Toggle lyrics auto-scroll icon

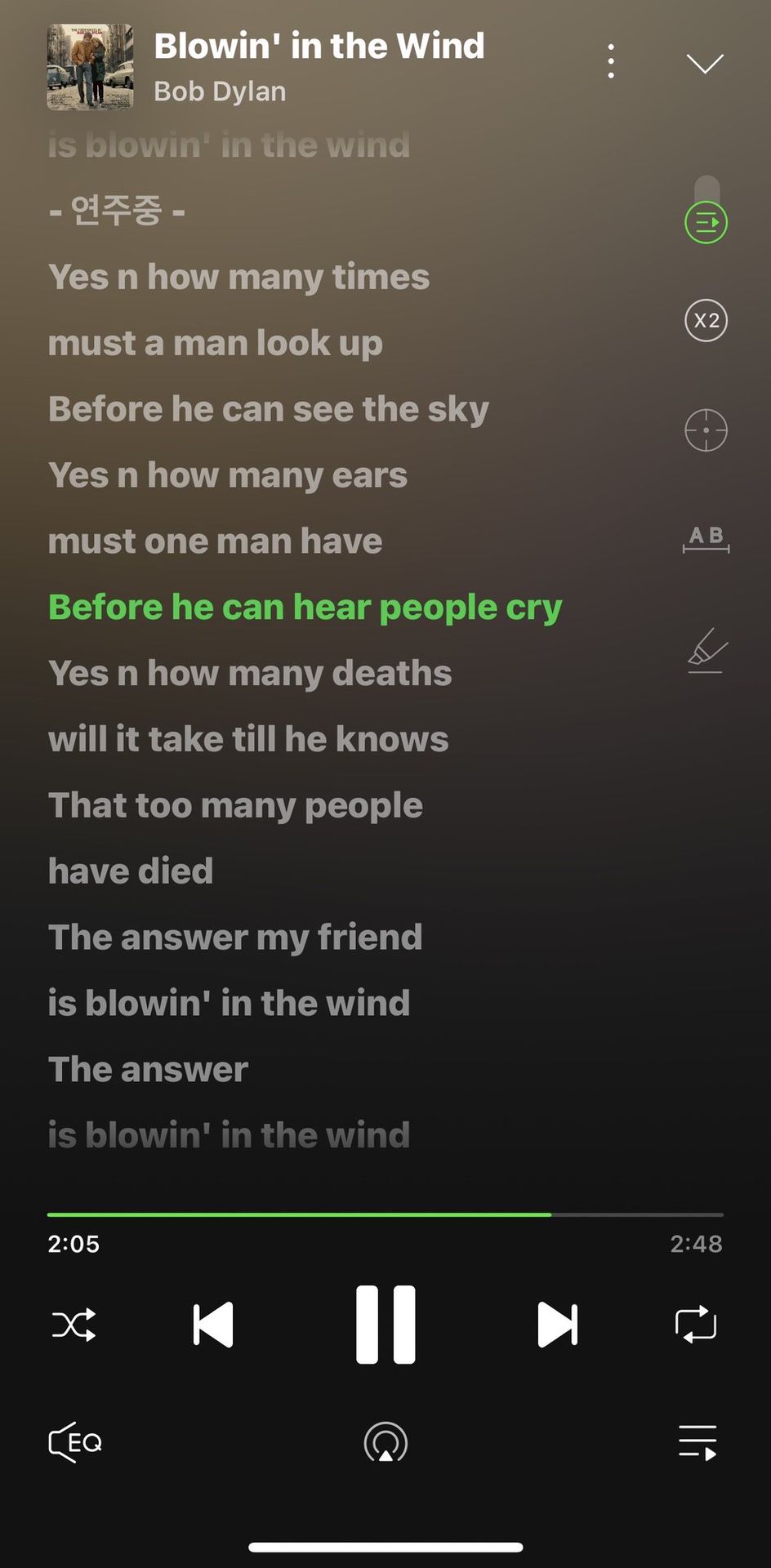706,222
